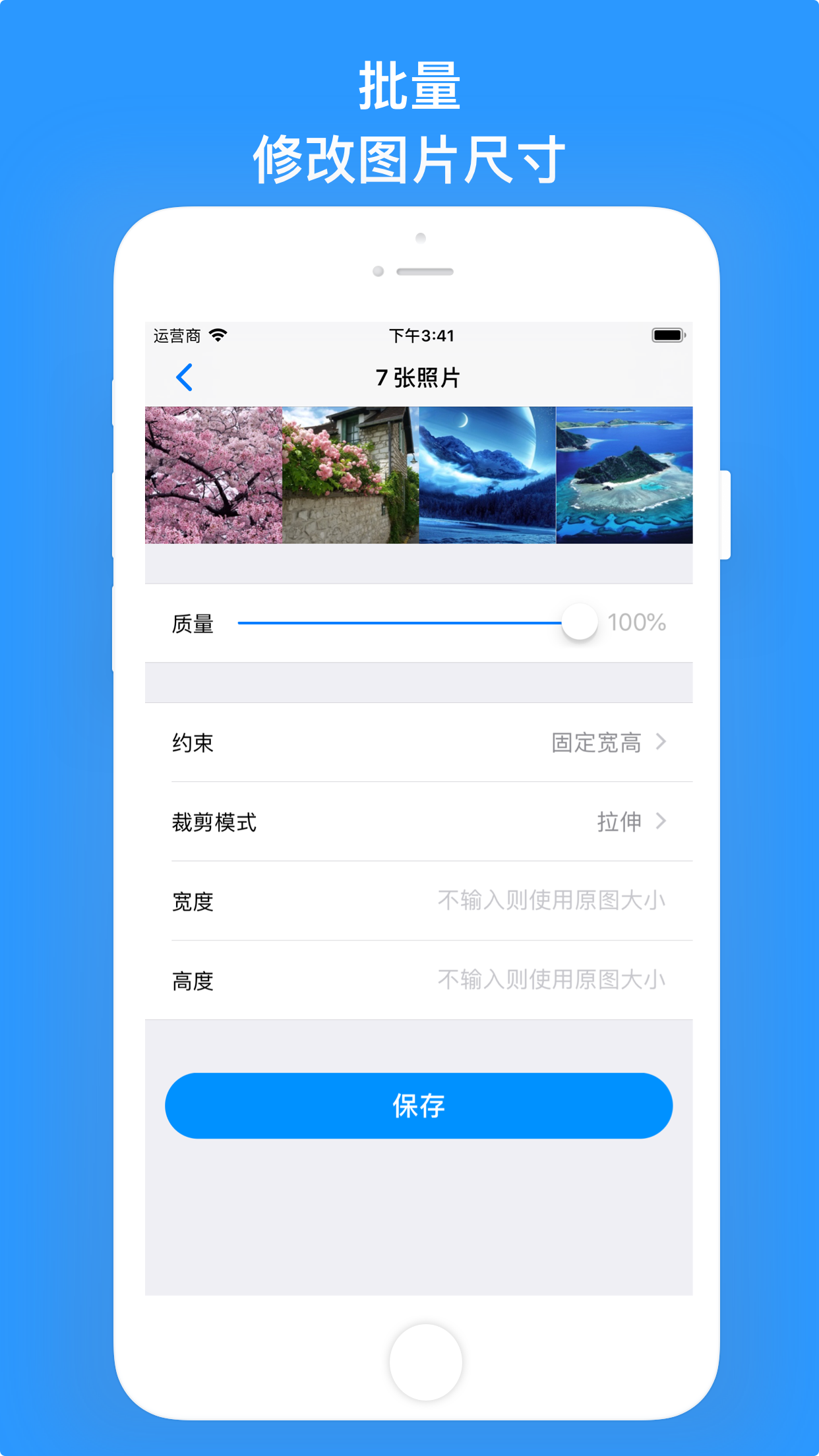Tap the 100% quality value
This screenshot has width=819, height=1456.
638,622
